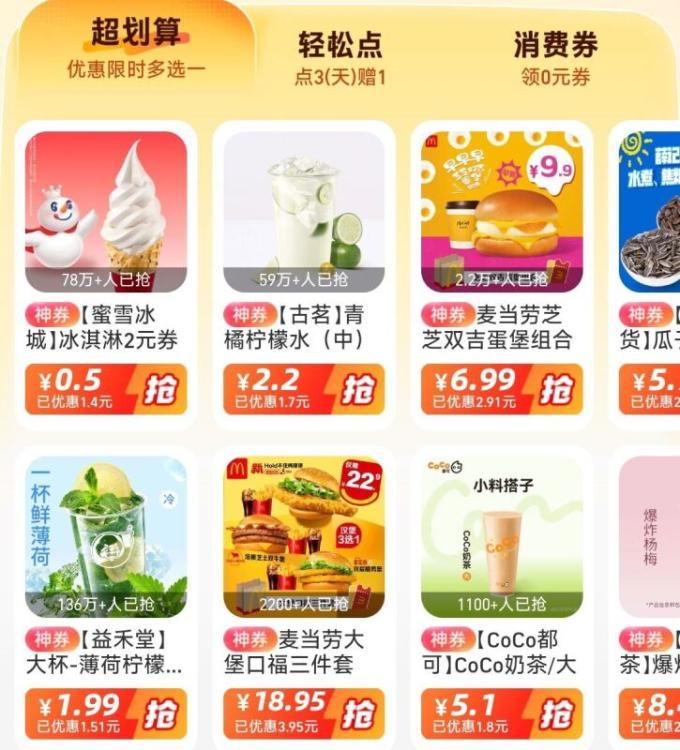The width and height of the screenshot is (680, 750).
Task: Switch to the 消费券 tab
Action: click(555, 57)
